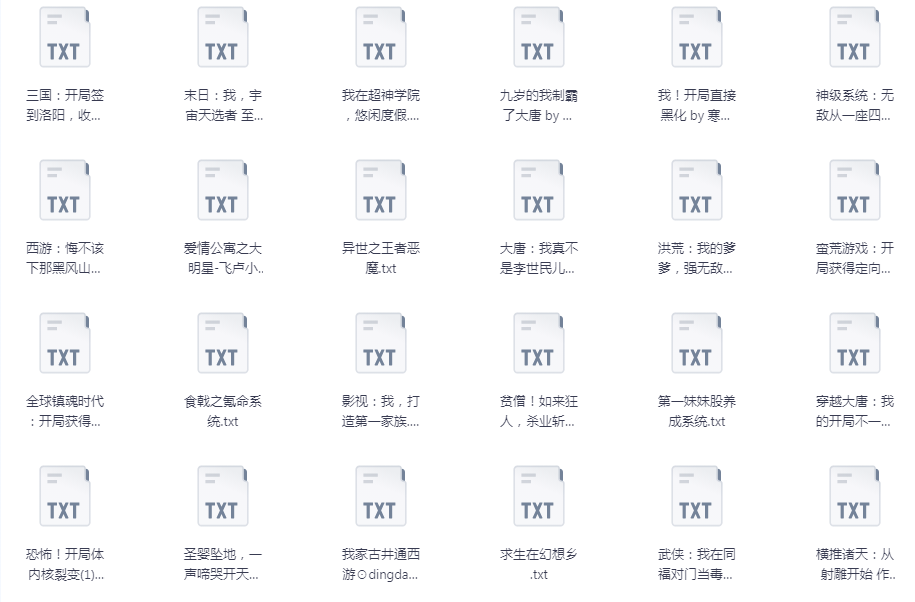Select the 九岁的我制霸了大唐 file
The width and height of the screenshot is (915, 602).
tap(539, 38)
